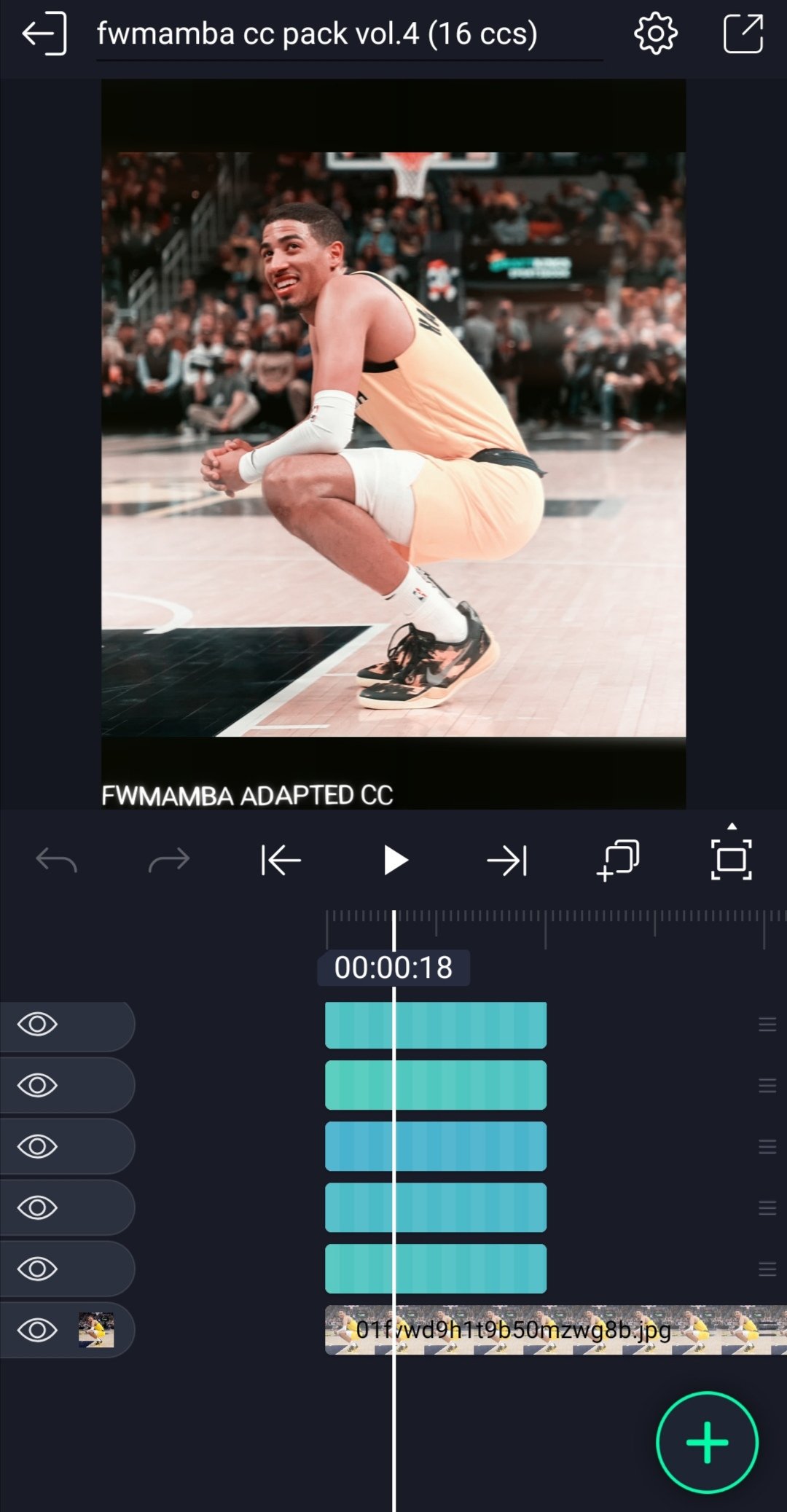The image size is (787, 1512).
Task: Export the project
Action: tap(743, 34)
